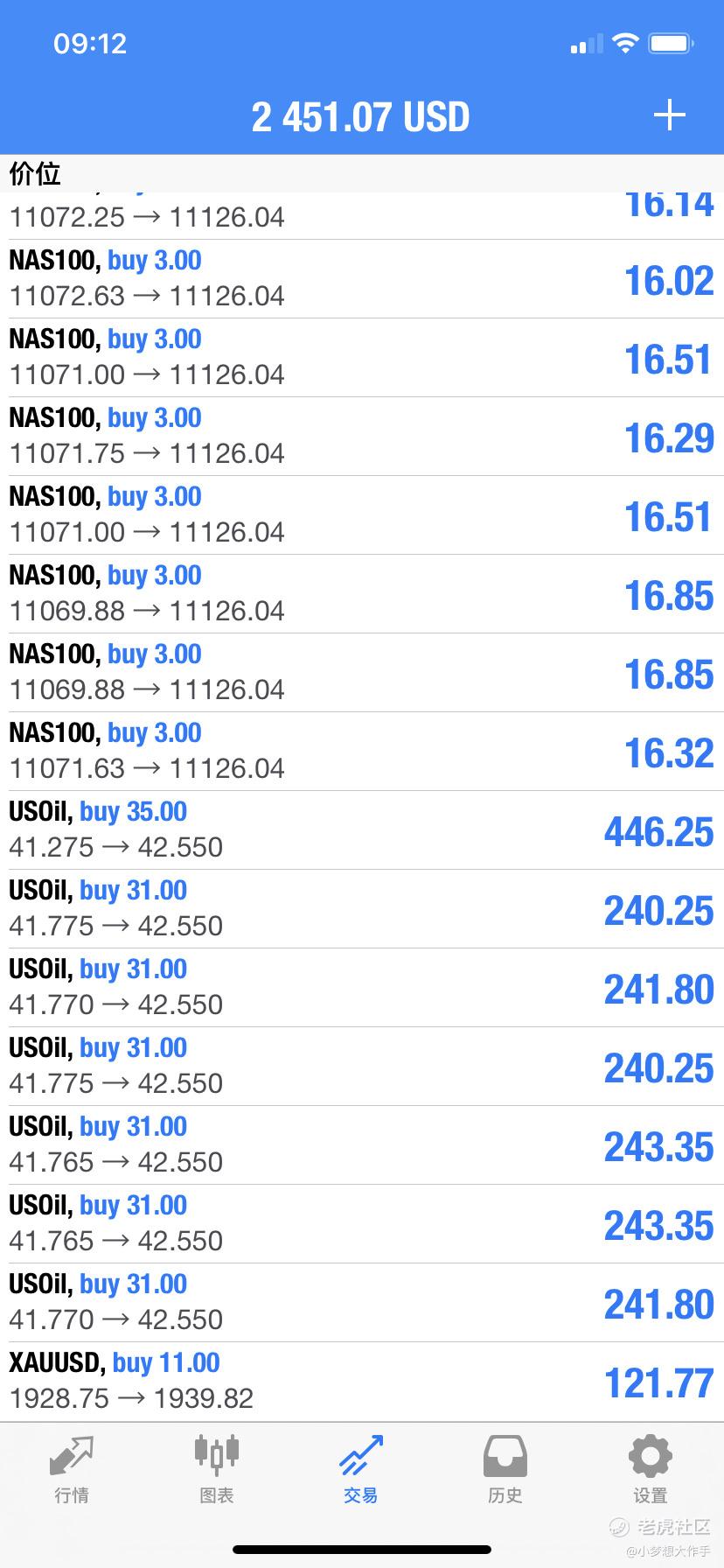The height and width of the screenshot is (1568, 724).
Task: Open the NAS100 position with profit 16.02
Action: [x=362, y=279]
